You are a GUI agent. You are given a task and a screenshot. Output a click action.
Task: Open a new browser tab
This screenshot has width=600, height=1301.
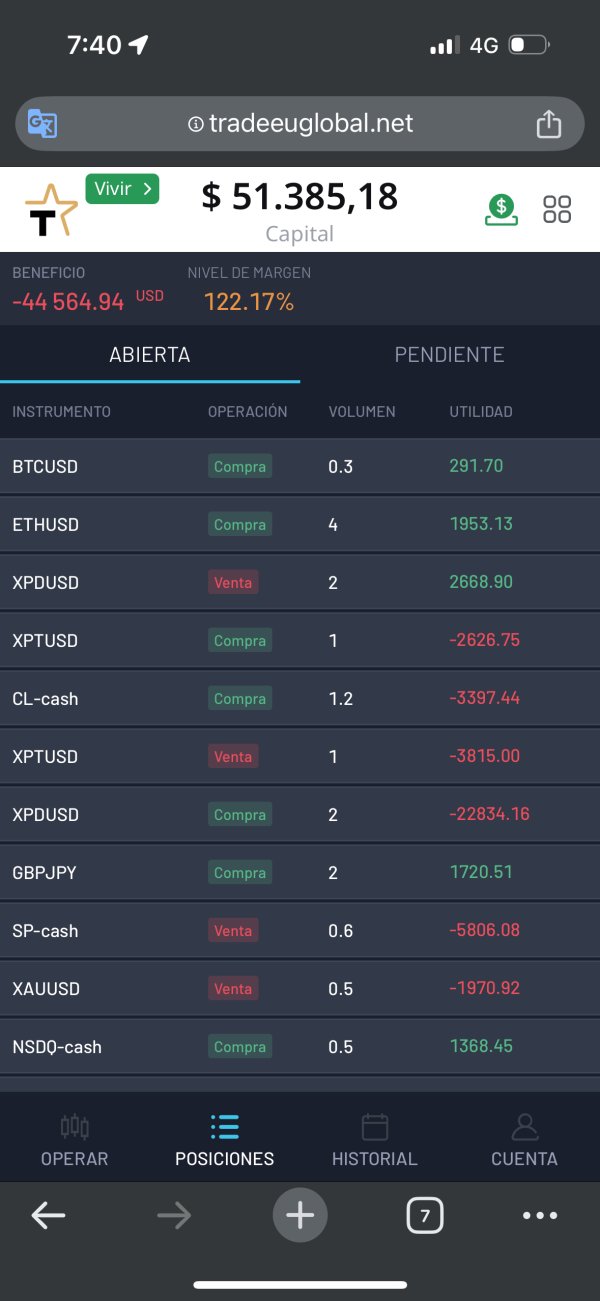300,1215
